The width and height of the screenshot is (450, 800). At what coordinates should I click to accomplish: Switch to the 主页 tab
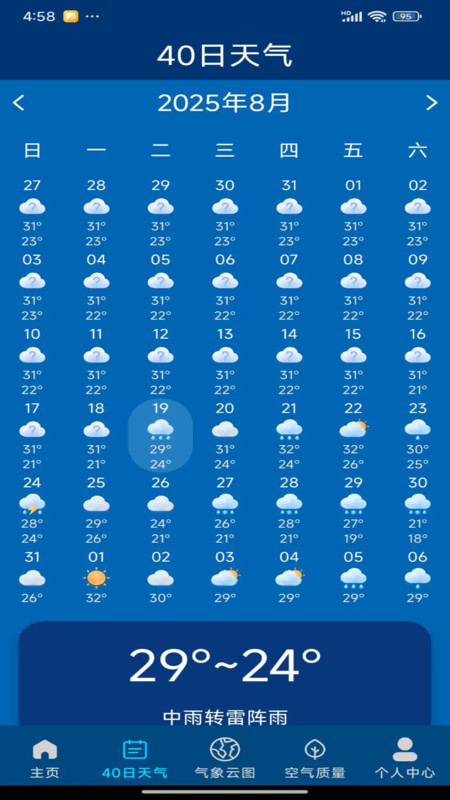45,759
